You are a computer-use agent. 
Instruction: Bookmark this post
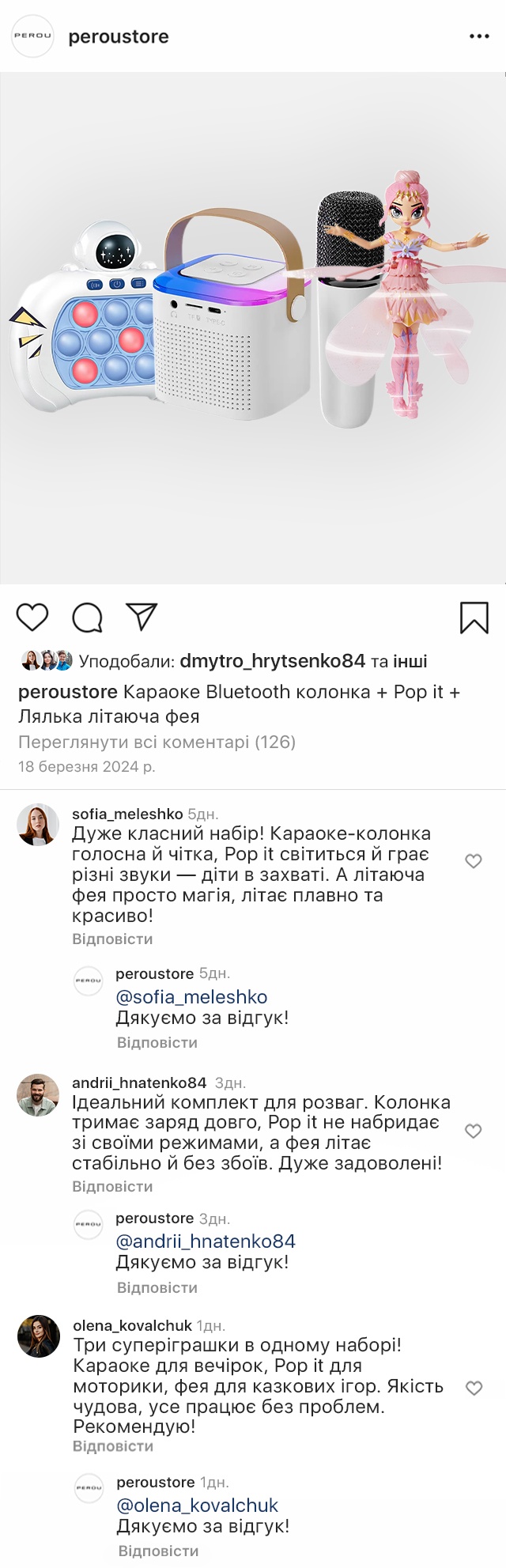tap(474, 618)
